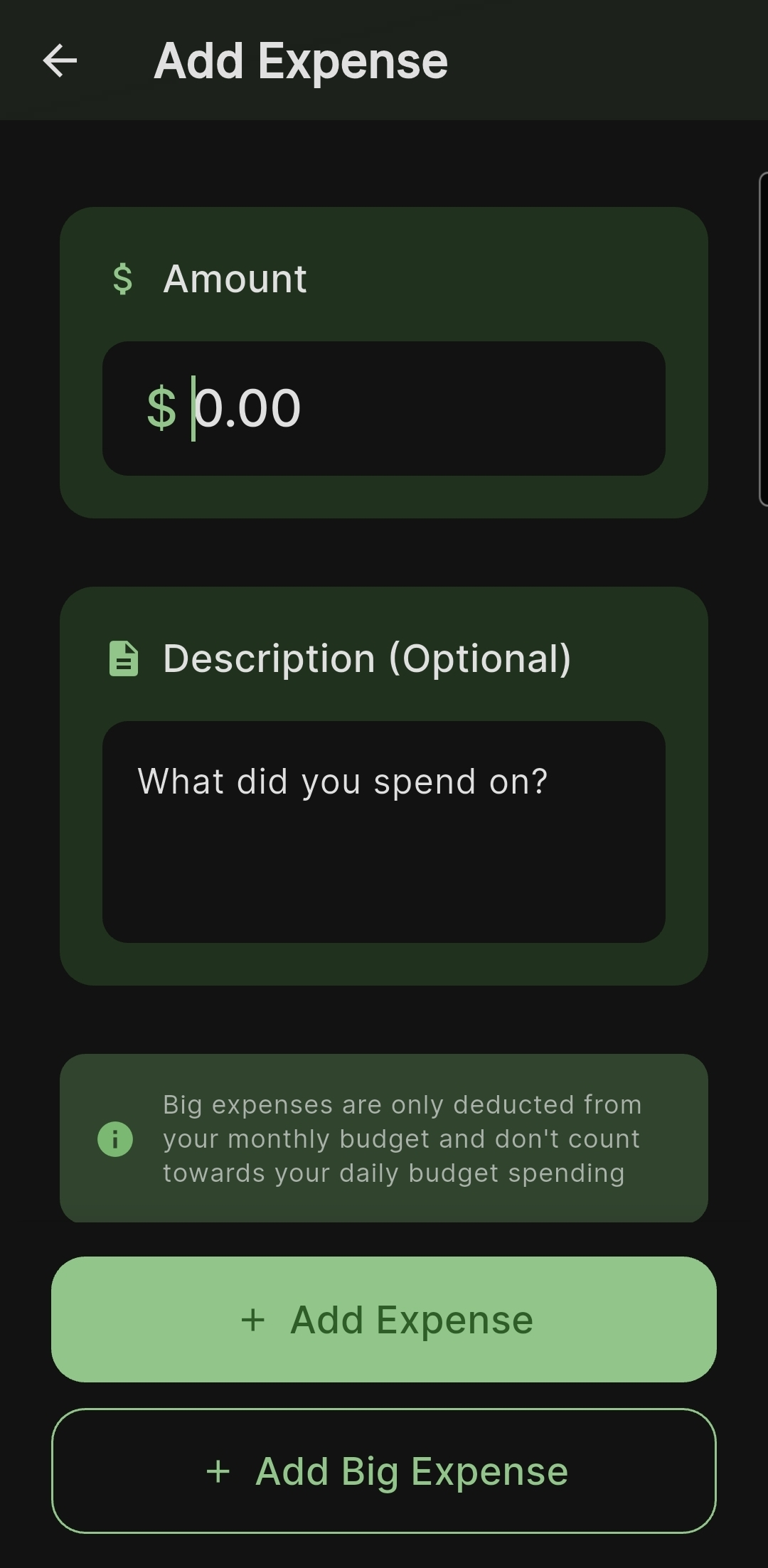Click the dollar sign icon beside Amount label
Screen dimensions: 768x1568
click(x=123, y=279)
